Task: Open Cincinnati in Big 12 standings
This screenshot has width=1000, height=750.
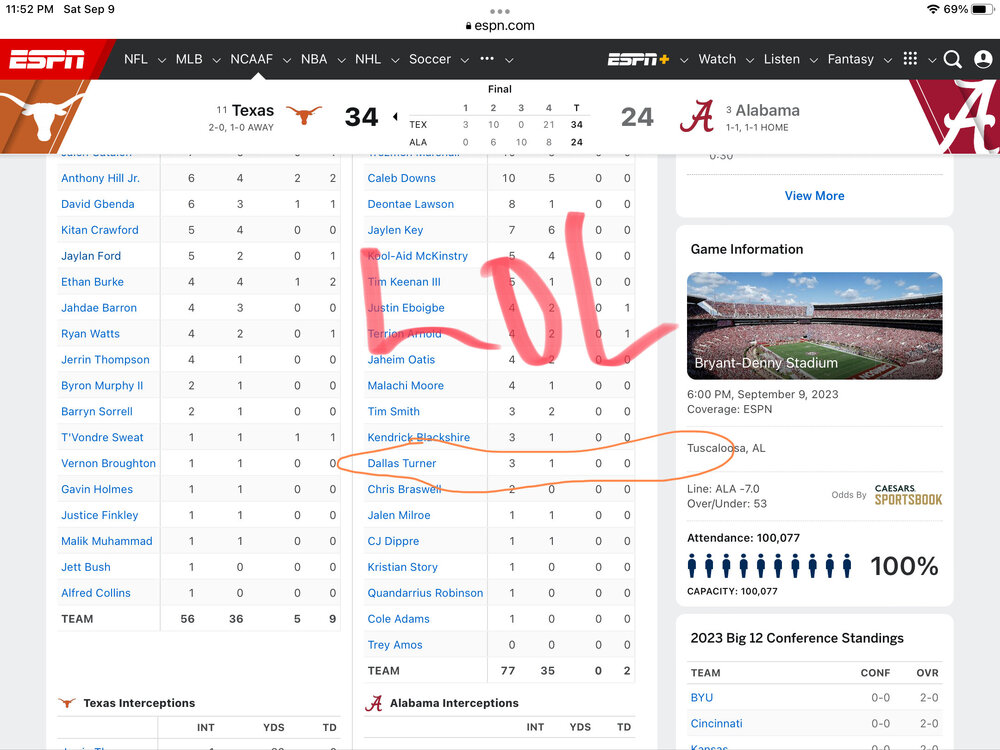Action: coord(716,724)
